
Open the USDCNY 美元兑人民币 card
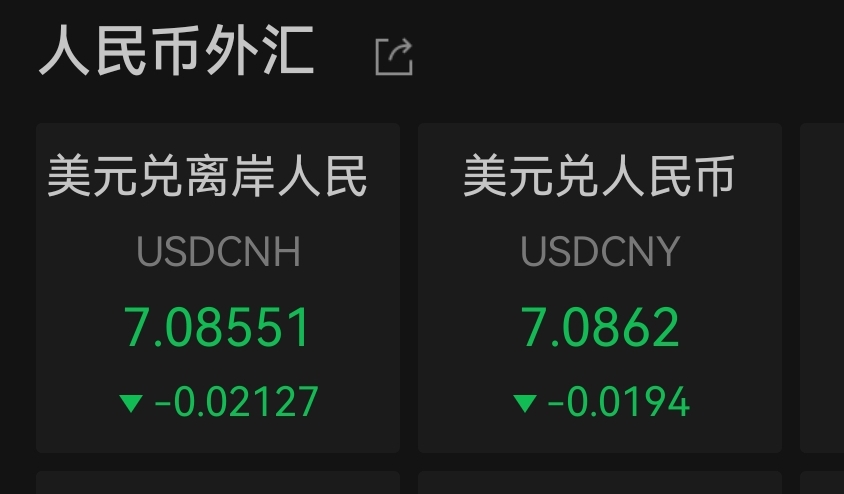coord(599,288)
